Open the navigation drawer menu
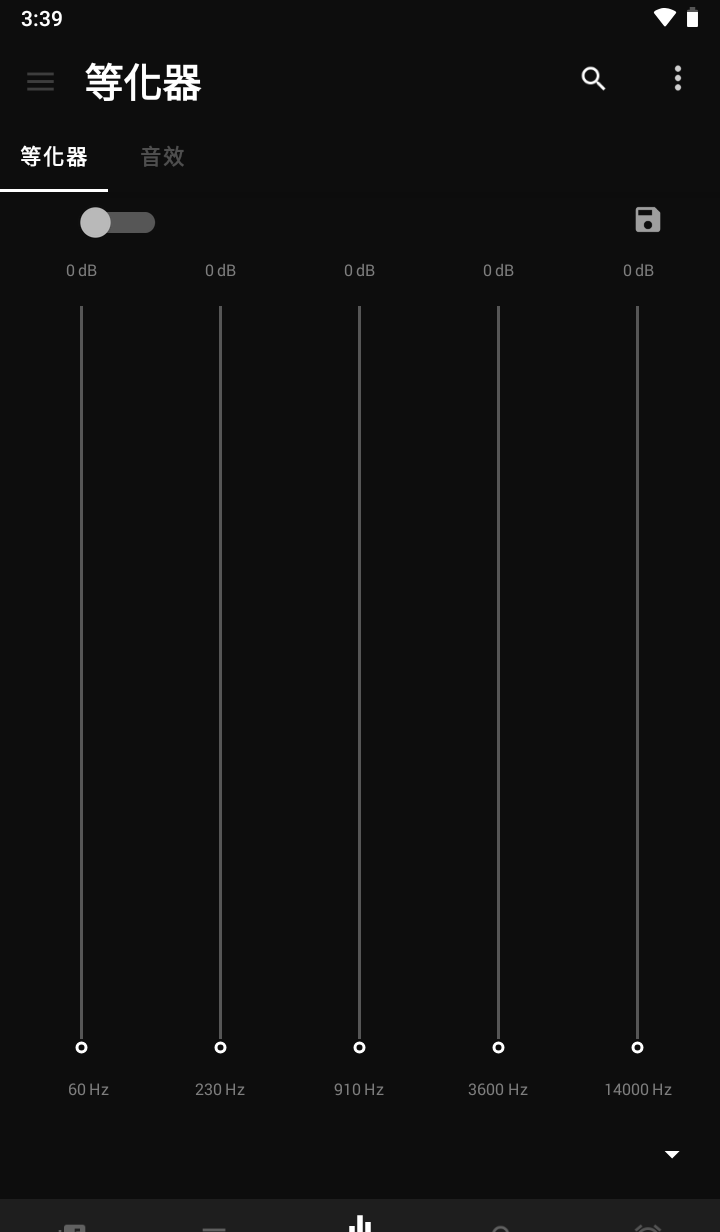Screen dimensions: 720x1232 pos(40,81)
